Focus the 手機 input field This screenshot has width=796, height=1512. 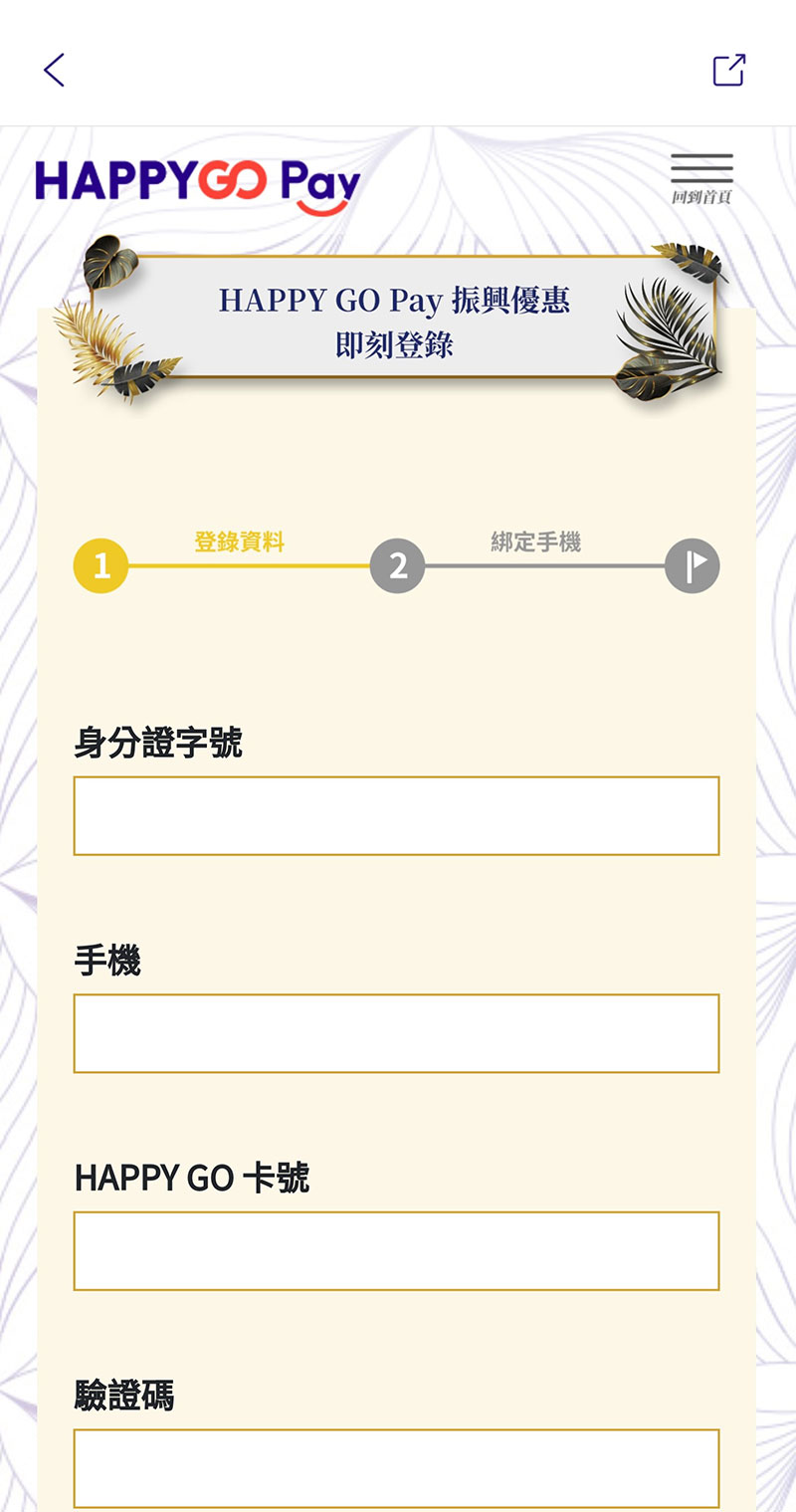pos(396,1033)
